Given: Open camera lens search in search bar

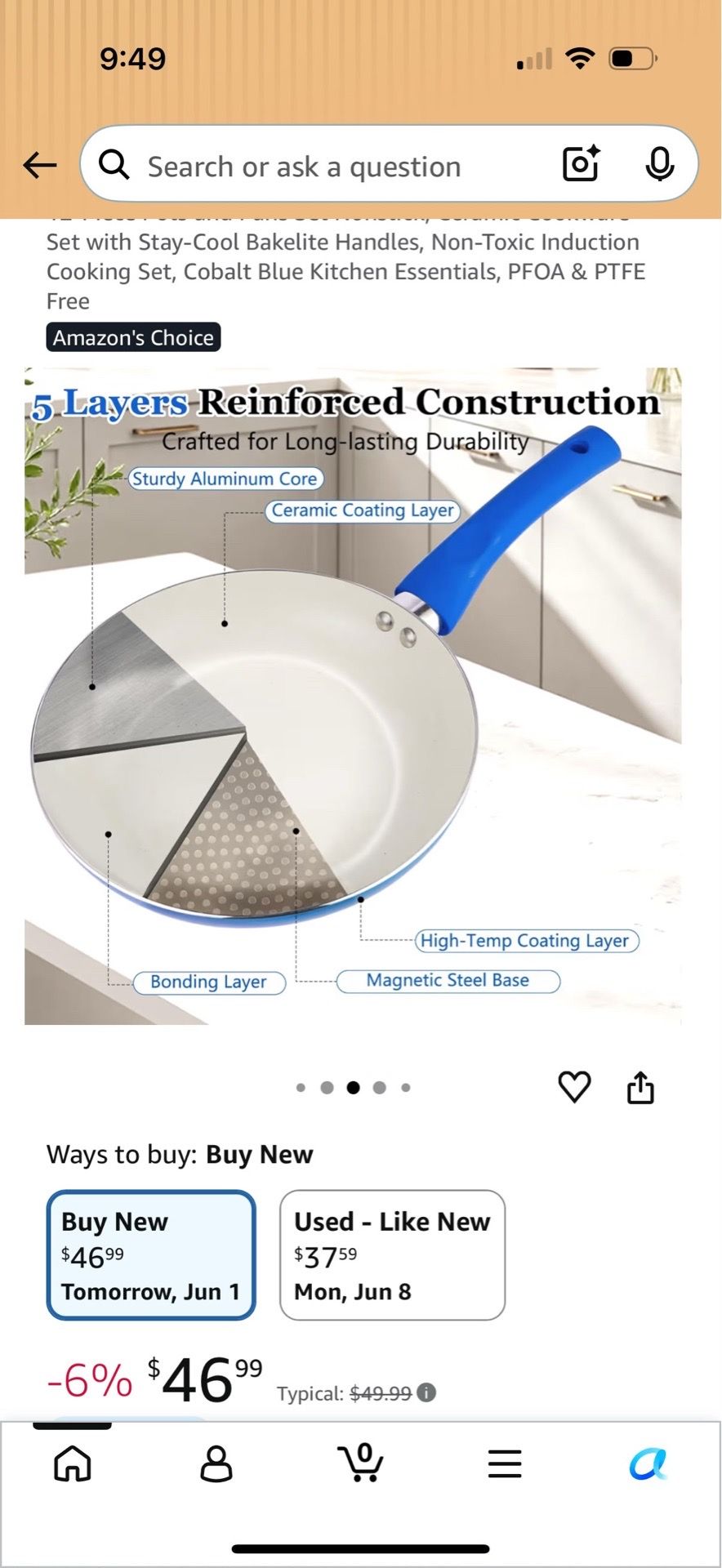Looking at the screenshot, I should (581, 164).
